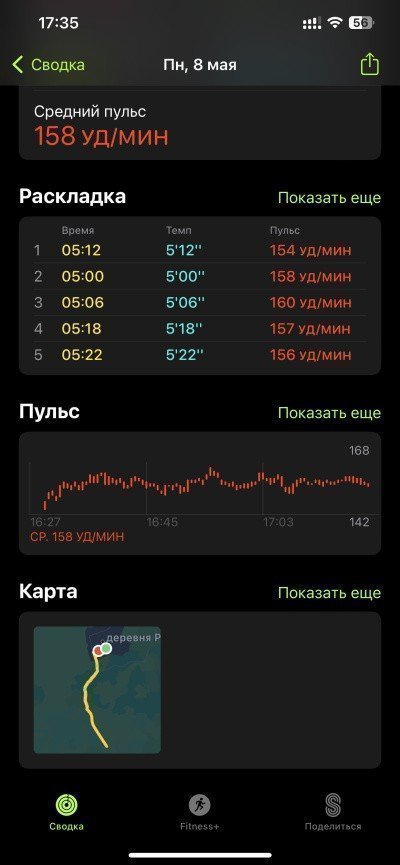Switch to the Fitness+ tab
This screenshot has height=865, width=400.
200,813
